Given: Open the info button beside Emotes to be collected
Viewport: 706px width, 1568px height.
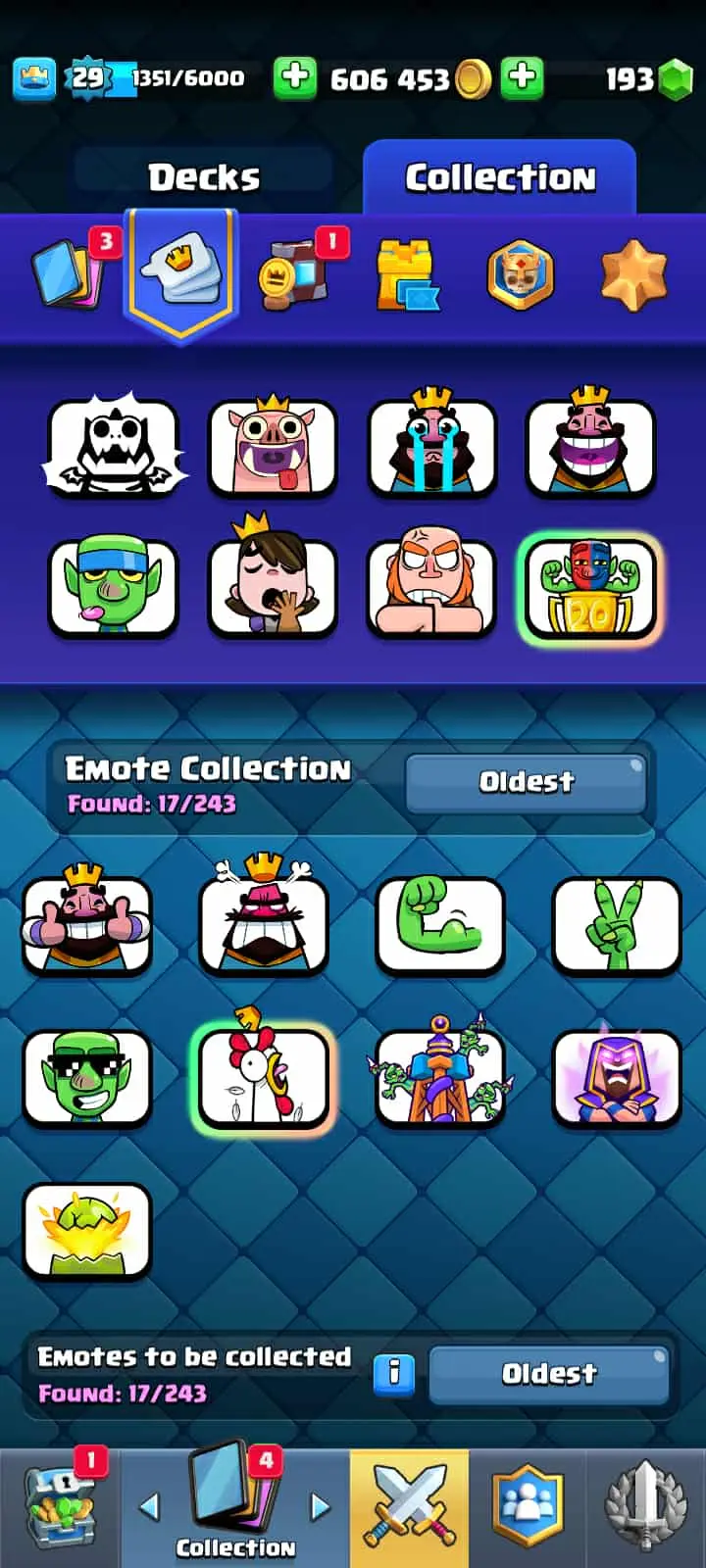Looking at the screenshot, I should (x=394, y=1372).
